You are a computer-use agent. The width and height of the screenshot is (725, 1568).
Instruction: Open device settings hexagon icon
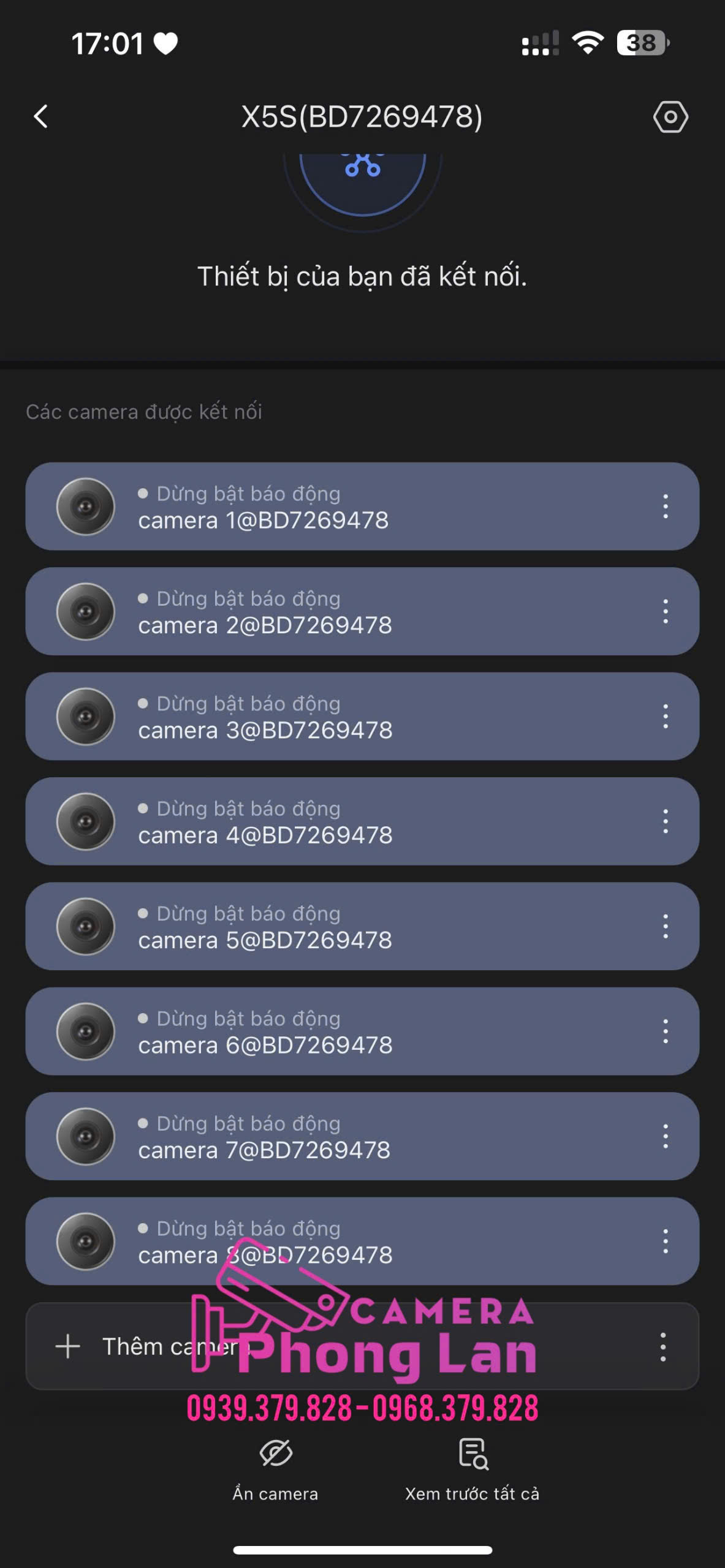(670, 116)
